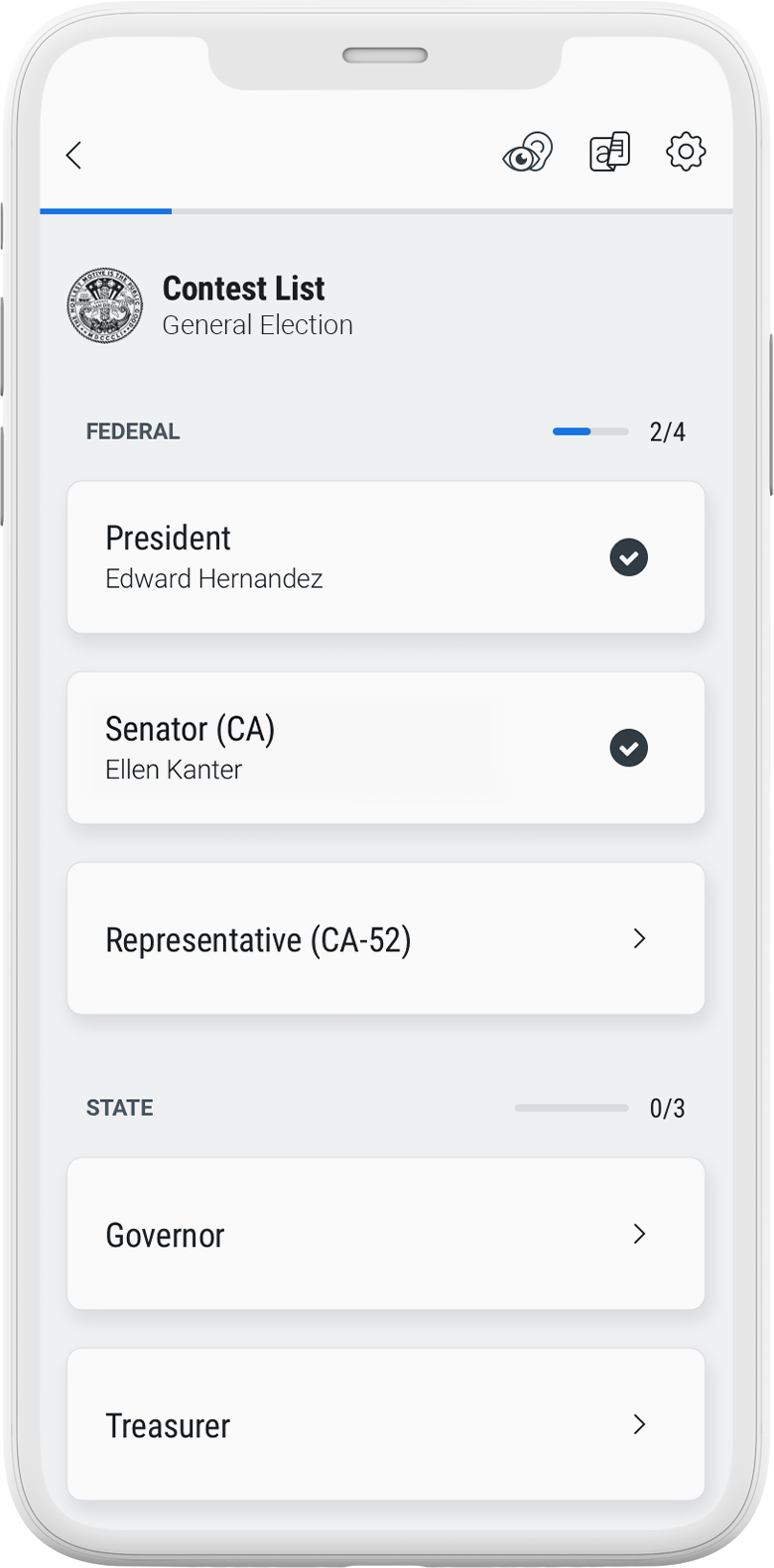
Task: Tap the checkmark on President contest
Action: pos(629,557)
